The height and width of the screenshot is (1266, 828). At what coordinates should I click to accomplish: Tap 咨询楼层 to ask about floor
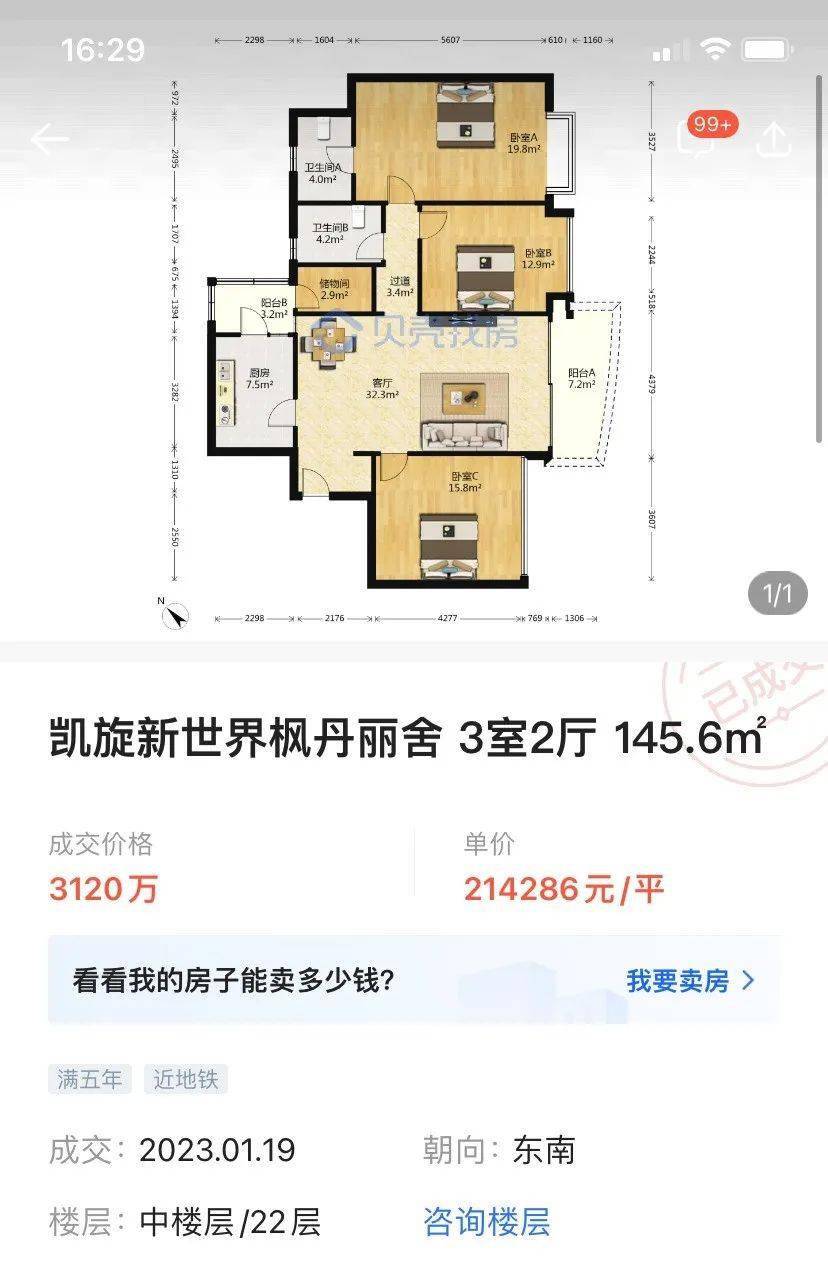click(x=486, y=1221)
